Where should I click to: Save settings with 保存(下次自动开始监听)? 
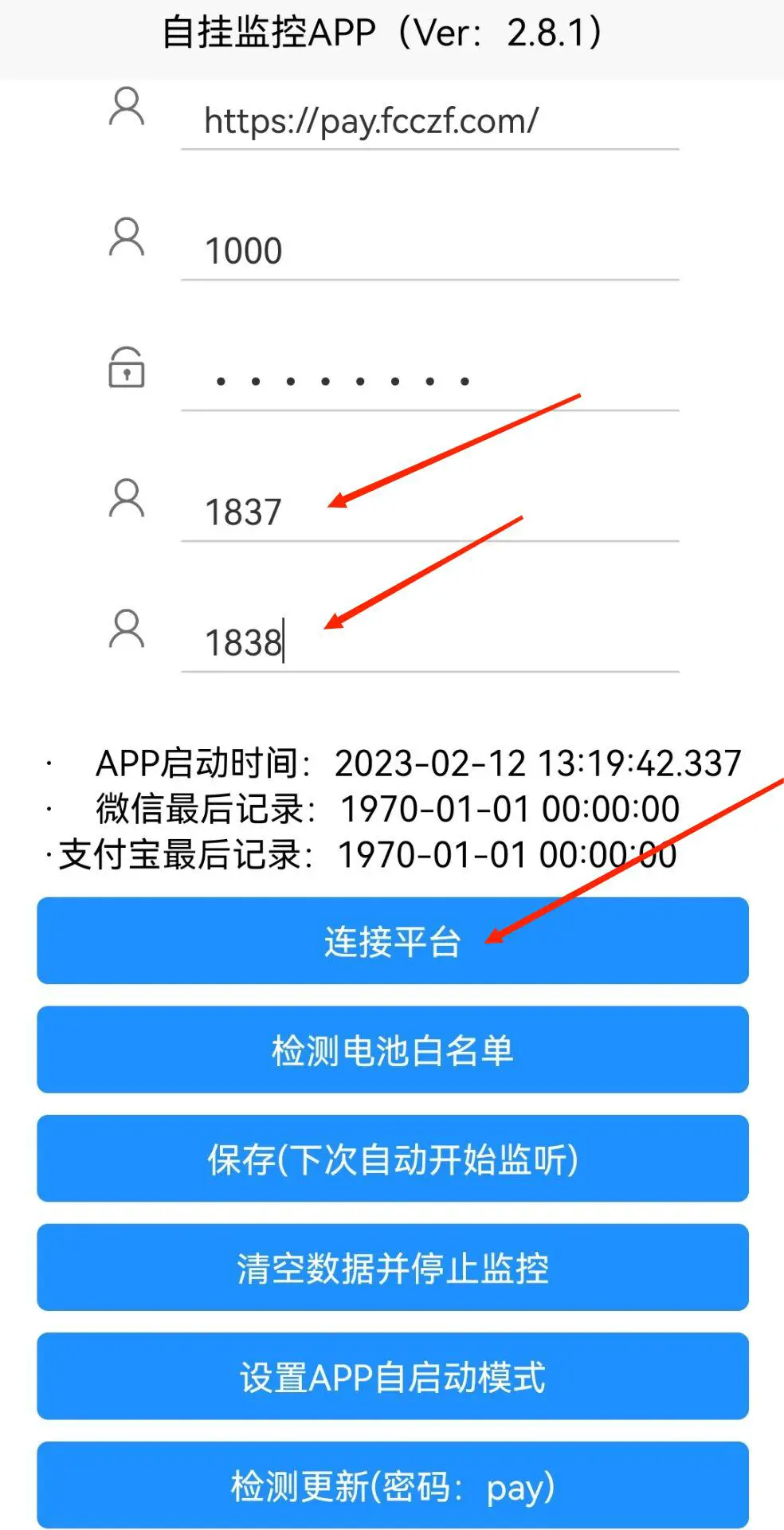pyautogui.click(x=392, y=1159)
